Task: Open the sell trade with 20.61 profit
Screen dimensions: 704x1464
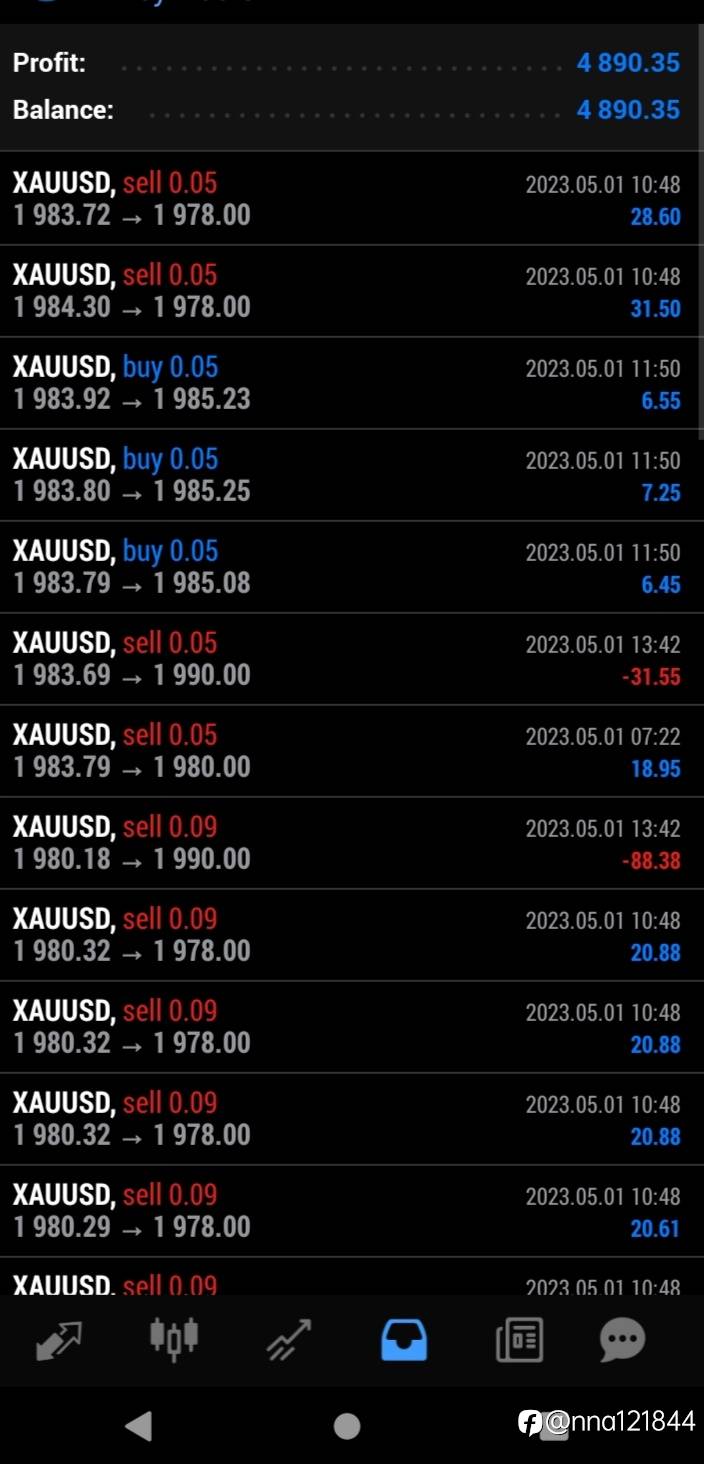Action: (352, 1211)
